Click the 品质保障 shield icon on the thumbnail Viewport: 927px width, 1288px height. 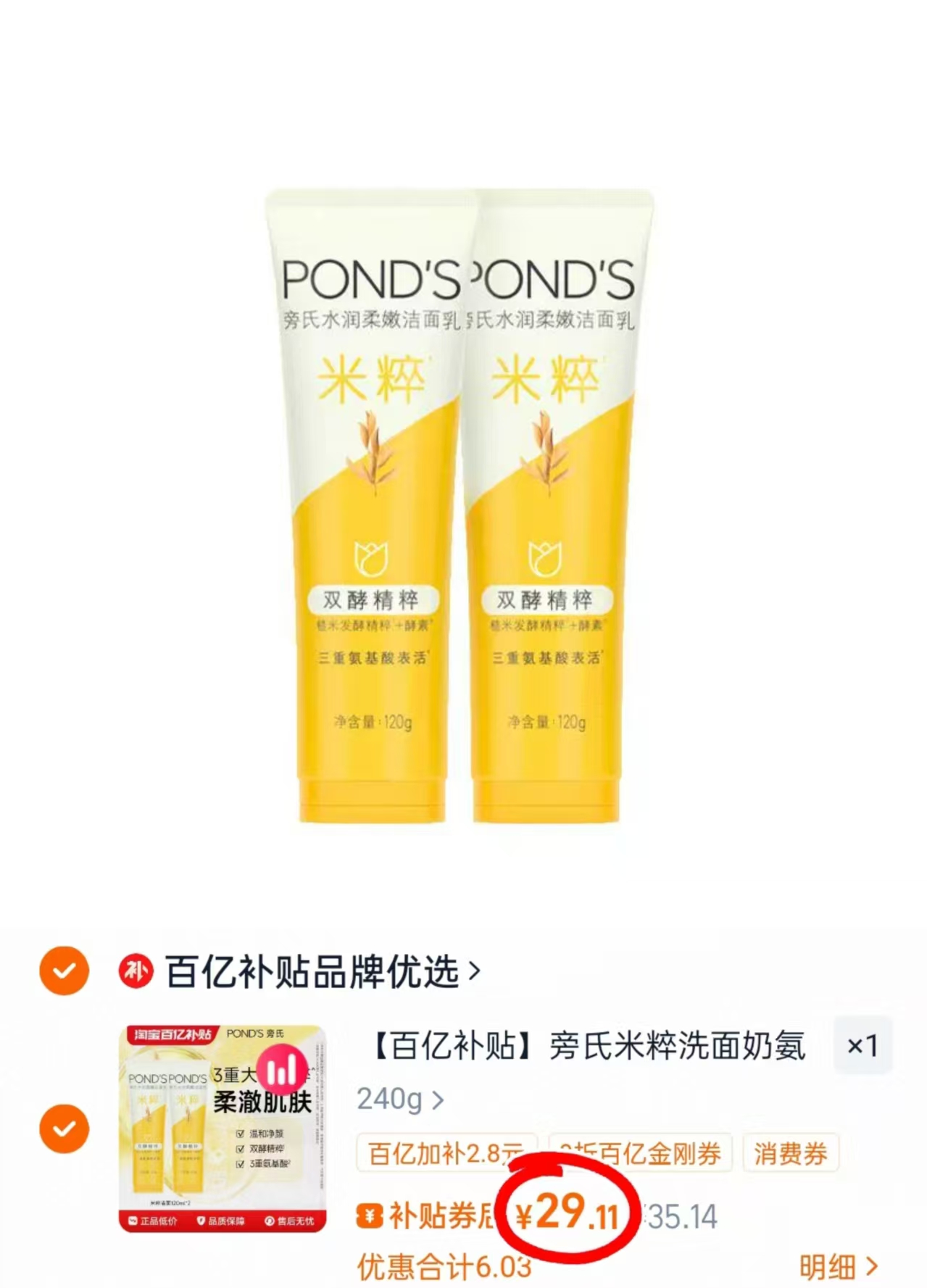[201, 1221]
